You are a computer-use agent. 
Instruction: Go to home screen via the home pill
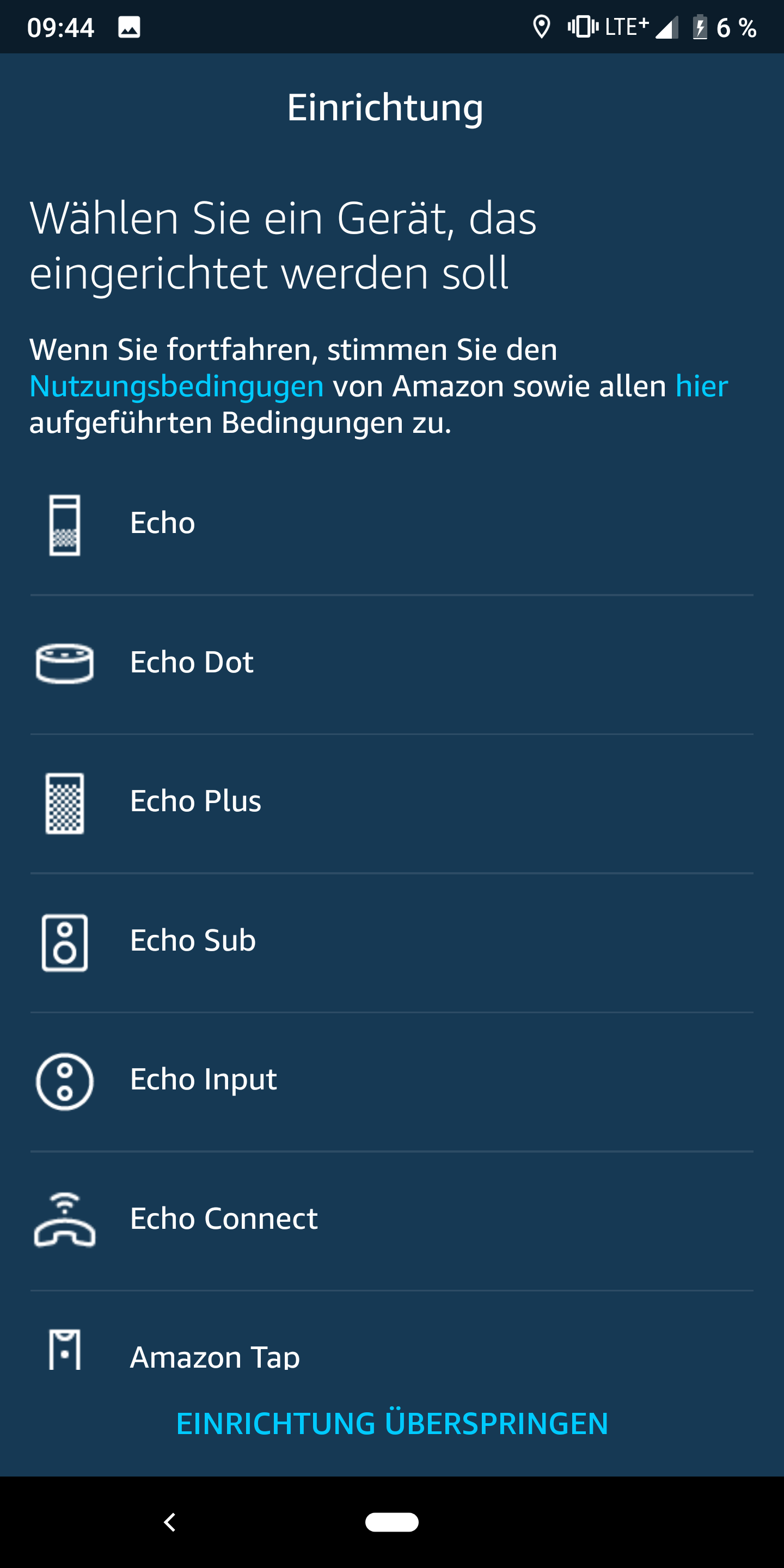point(391,1522)
